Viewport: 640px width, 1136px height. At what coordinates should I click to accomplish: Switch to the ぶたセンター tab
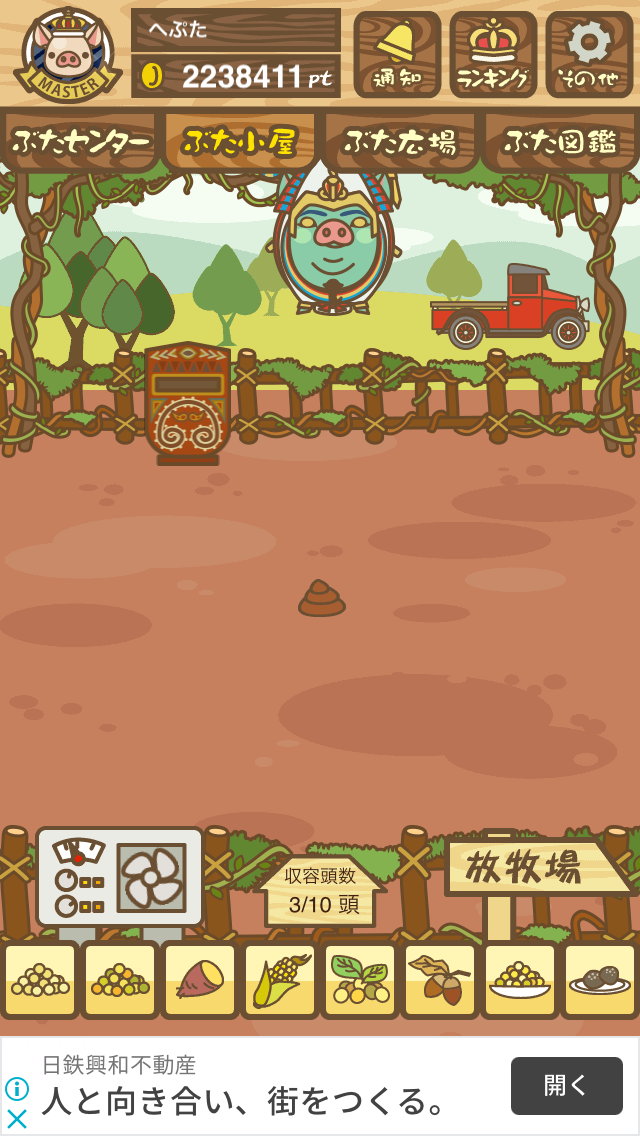coord(80,141)
